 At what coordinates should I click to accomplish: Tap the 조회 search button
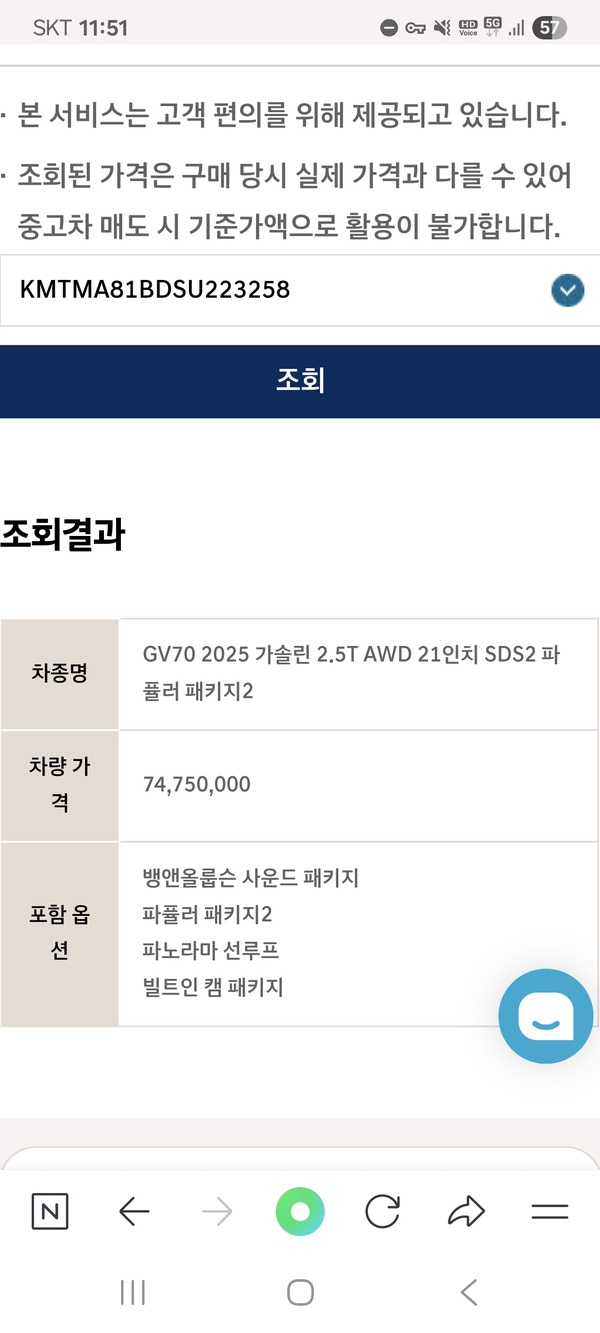300,381
